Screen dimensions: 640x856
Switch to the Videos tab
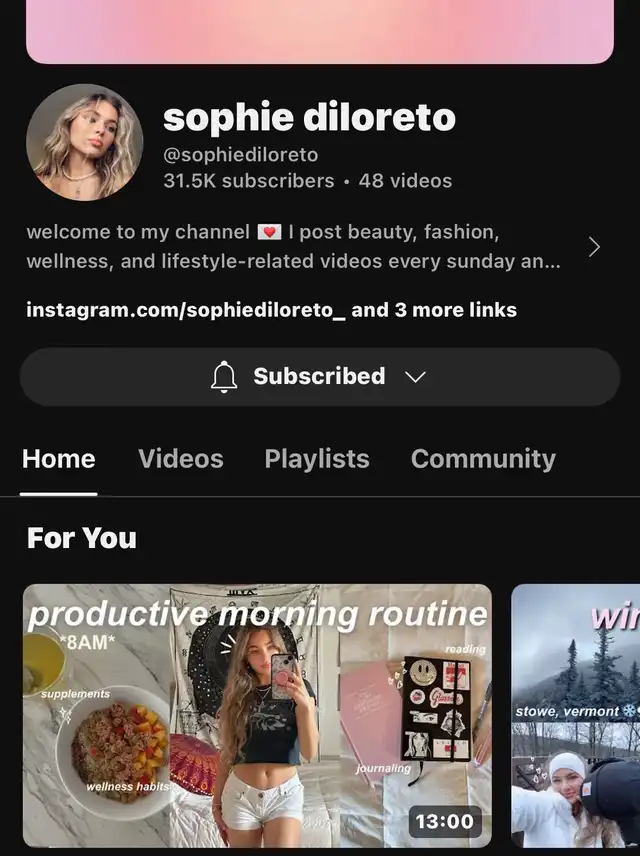[181, 459]
